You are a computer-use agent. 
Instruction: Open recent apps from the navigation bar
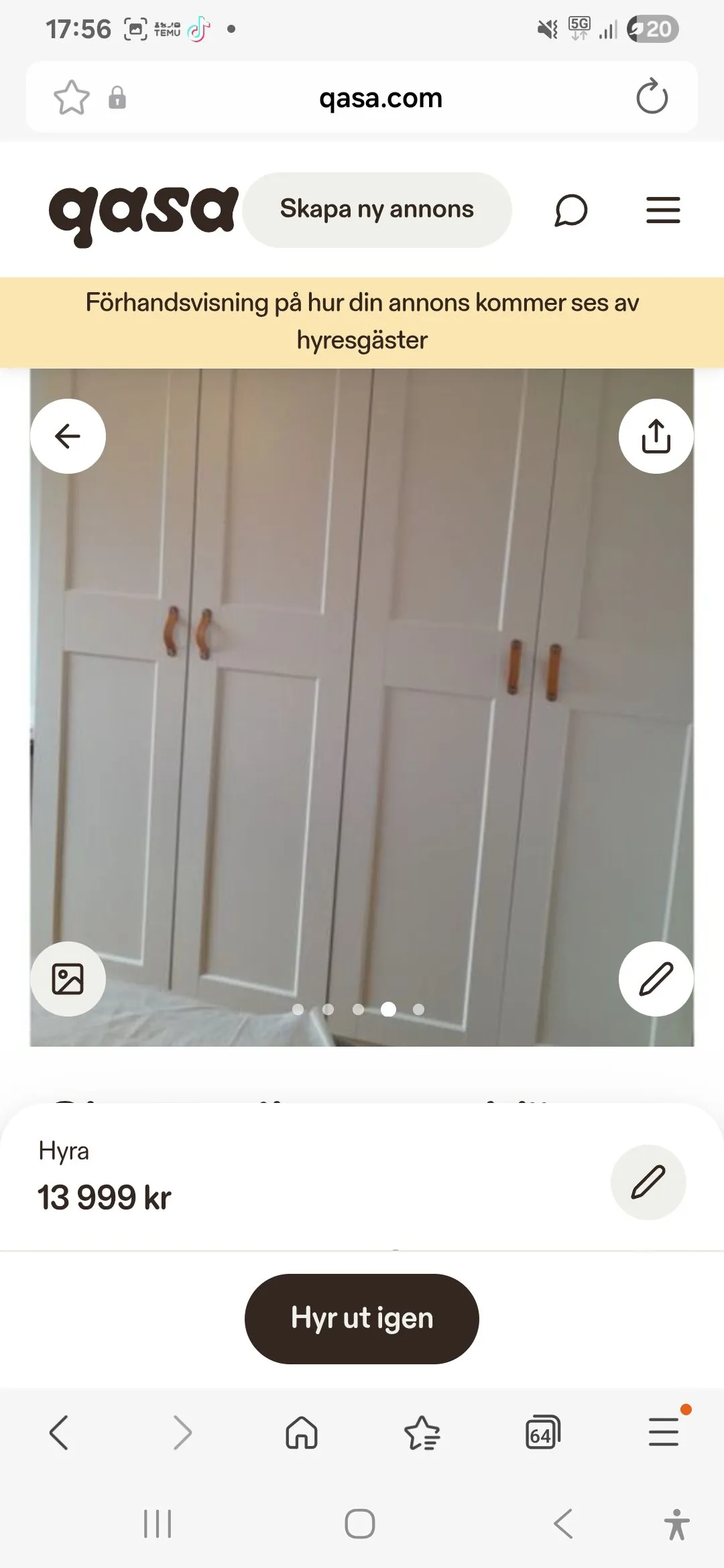click(158, 1524)
